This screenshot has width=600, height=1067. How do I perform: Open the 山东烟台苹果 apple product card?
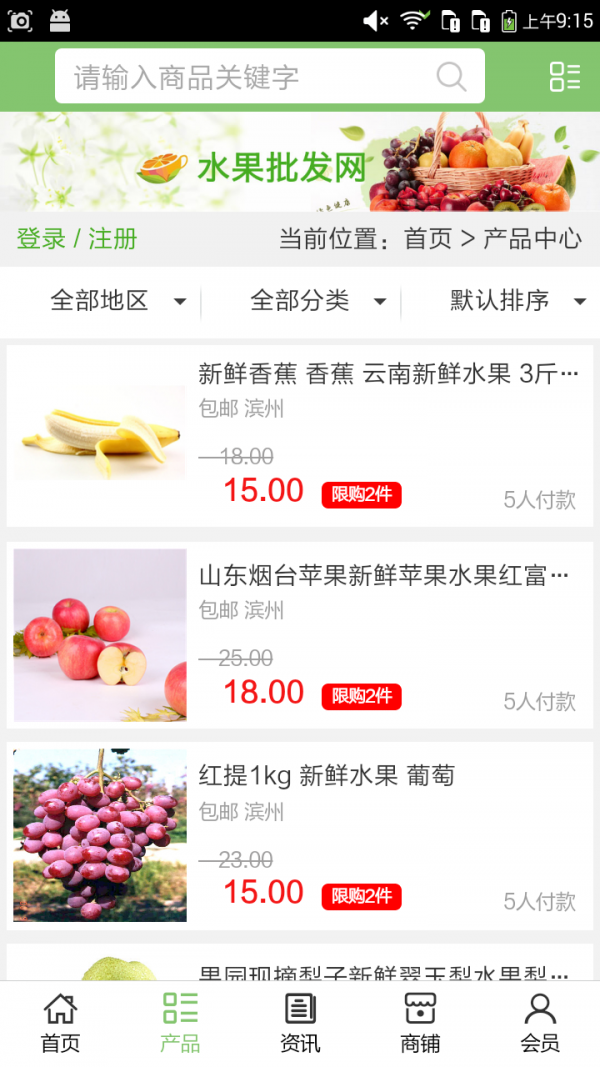[x=300, y=636]
